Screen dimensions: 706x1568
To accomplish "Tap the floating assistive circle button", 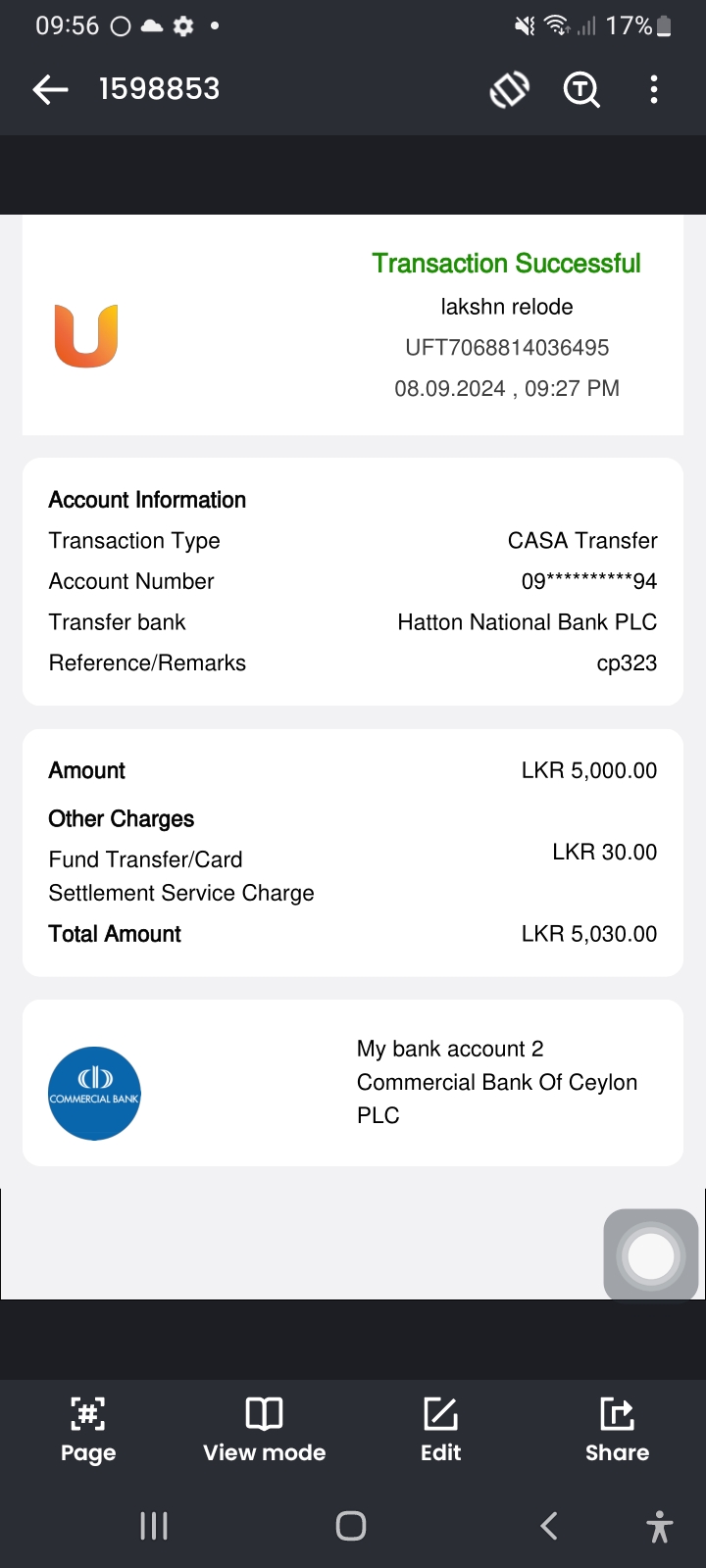I will tap(651, 1255).
